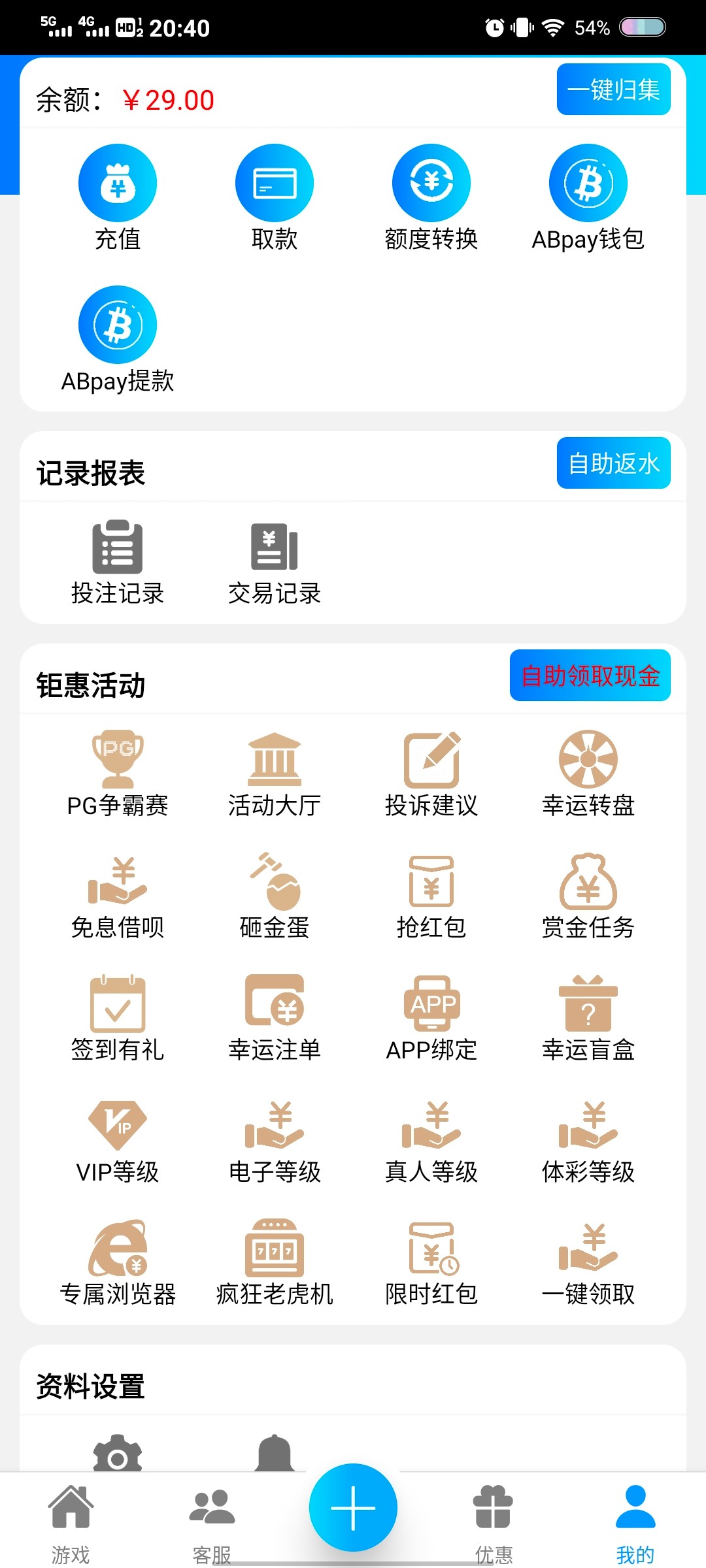
Task: Tap the 一键归集 button
Action: pos(613,90)
